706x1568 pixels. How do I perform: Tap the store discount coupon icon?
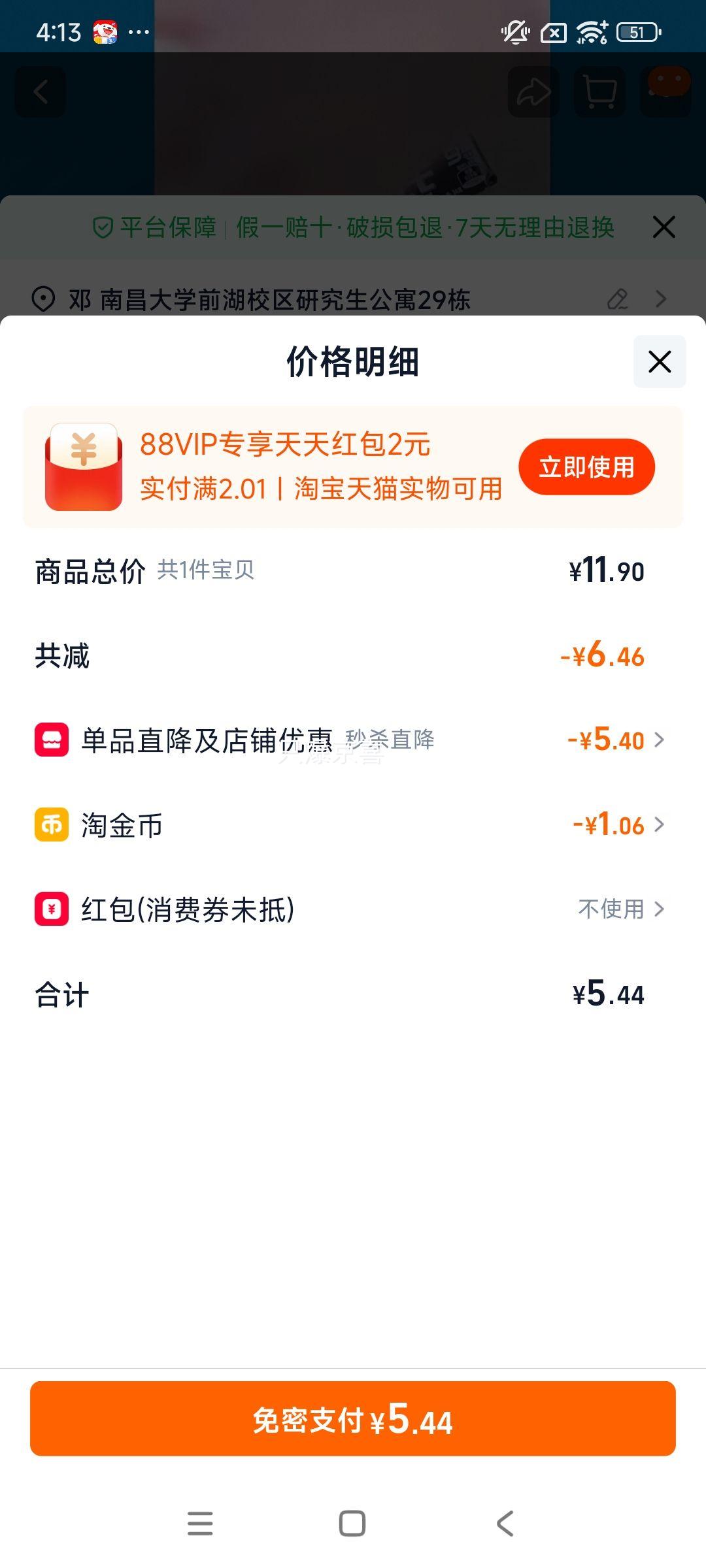[52, 741]
